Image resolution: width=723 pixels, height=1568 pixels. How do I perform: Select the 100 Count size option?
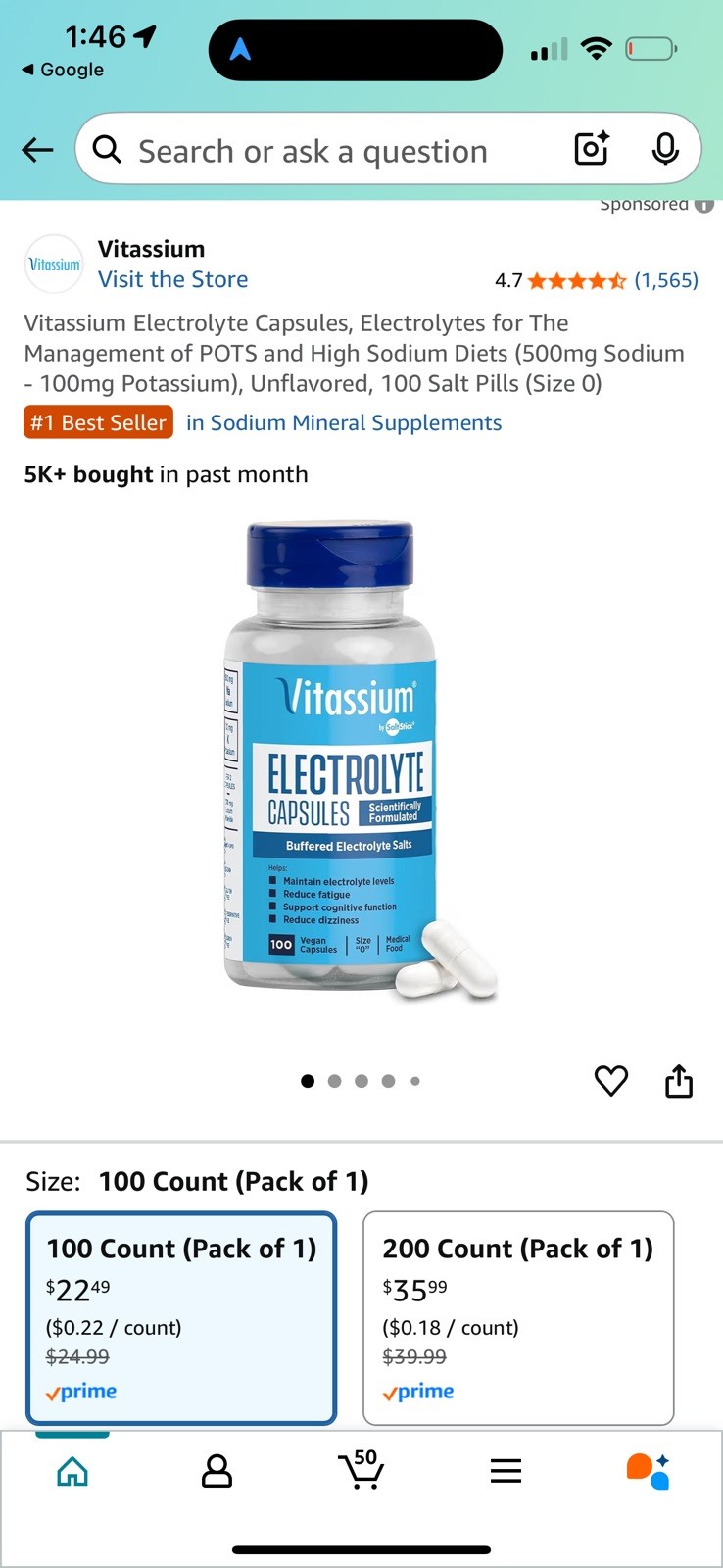182,1317
